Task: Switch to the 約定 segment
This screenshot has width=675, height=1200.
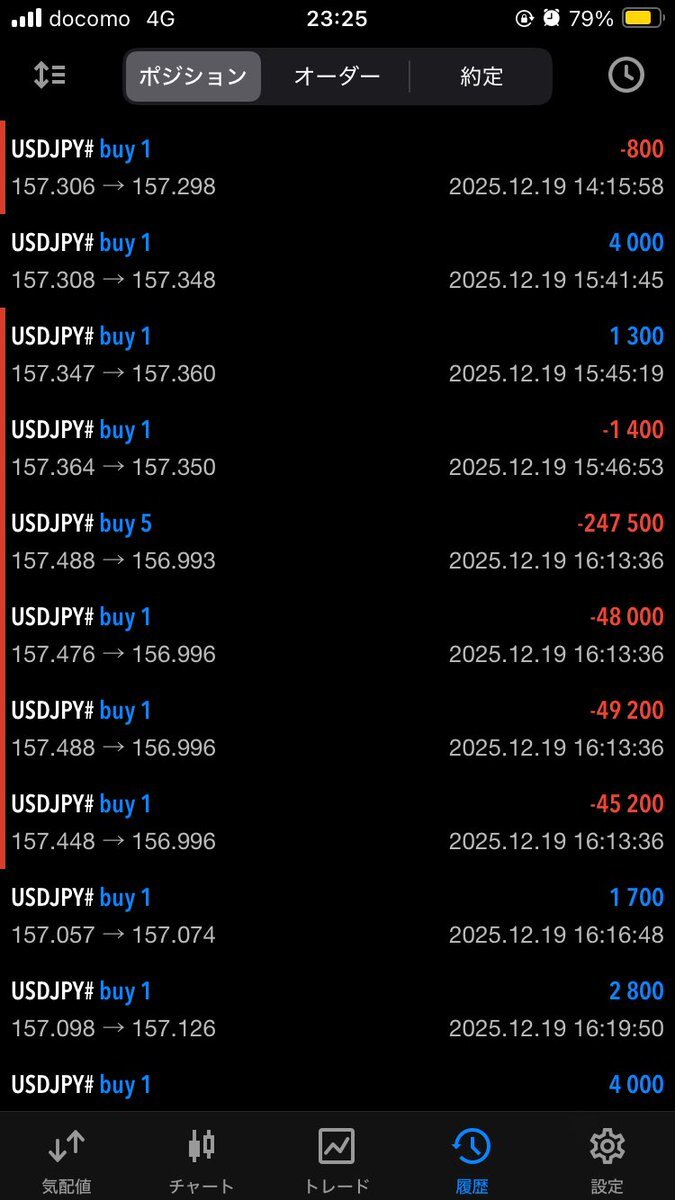Action: pos(481,76)
